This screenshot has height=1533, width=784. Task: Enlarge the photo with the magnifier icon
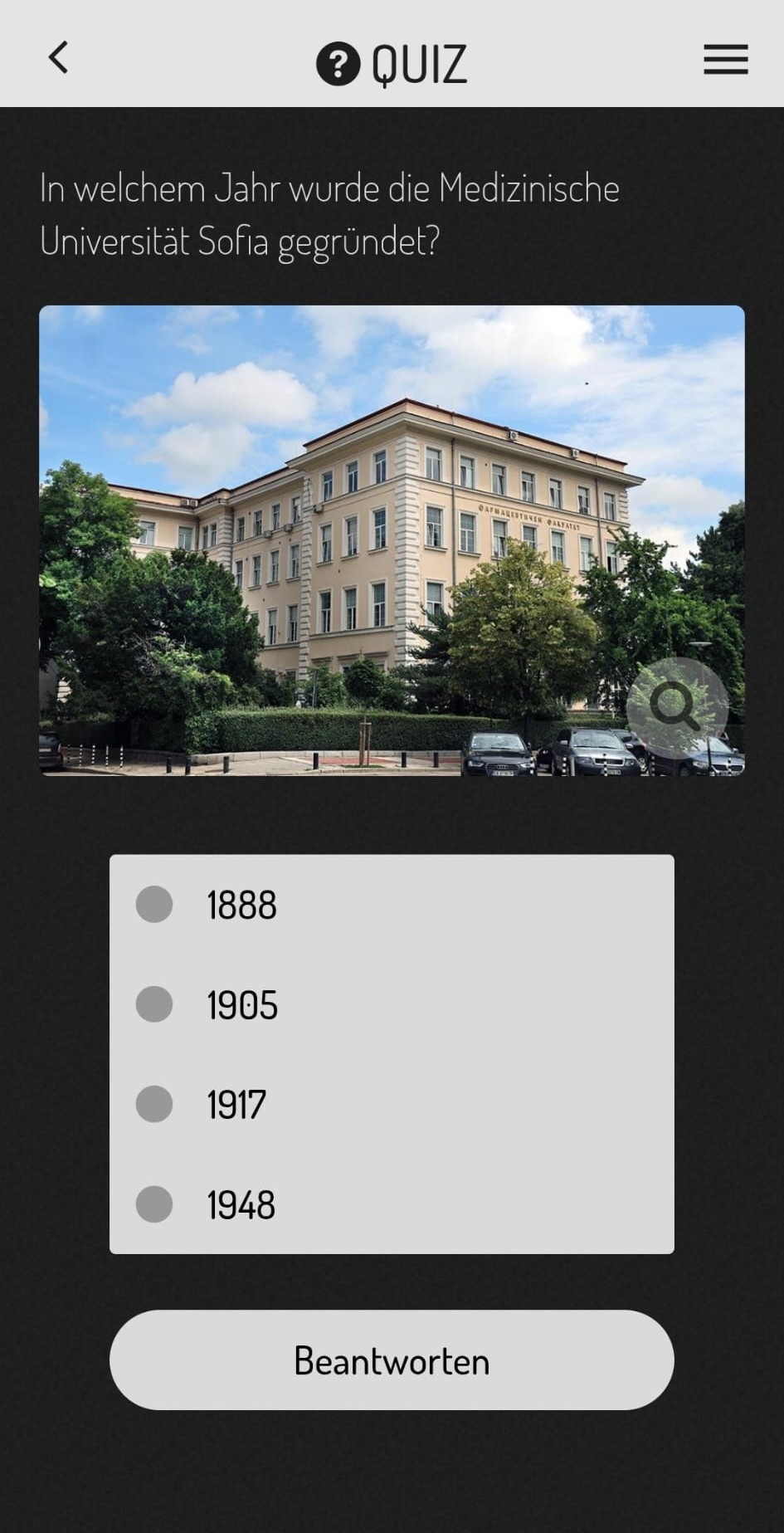point(676,707)
